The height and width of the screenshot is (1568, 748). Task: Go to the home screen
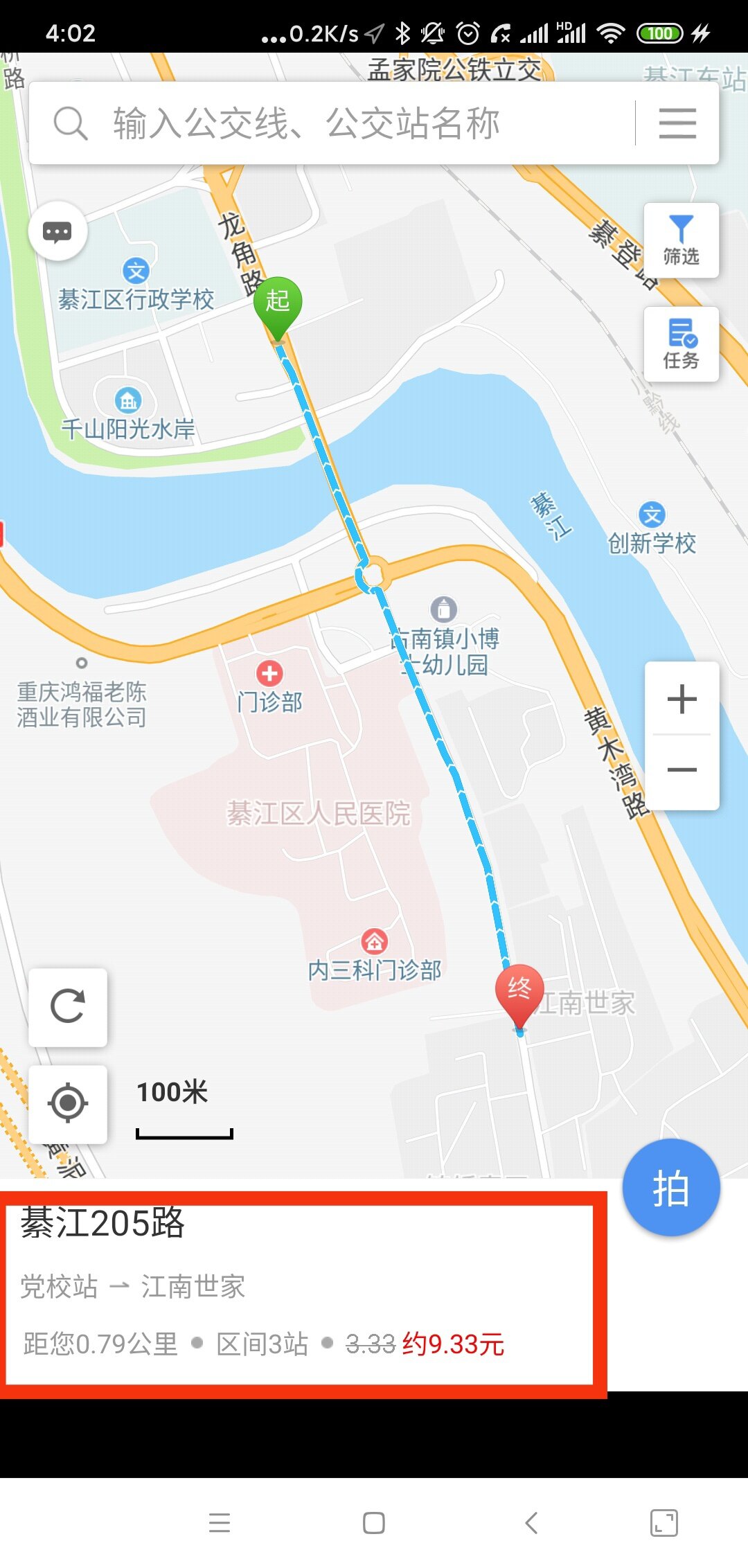click(x=374, y=1522)
